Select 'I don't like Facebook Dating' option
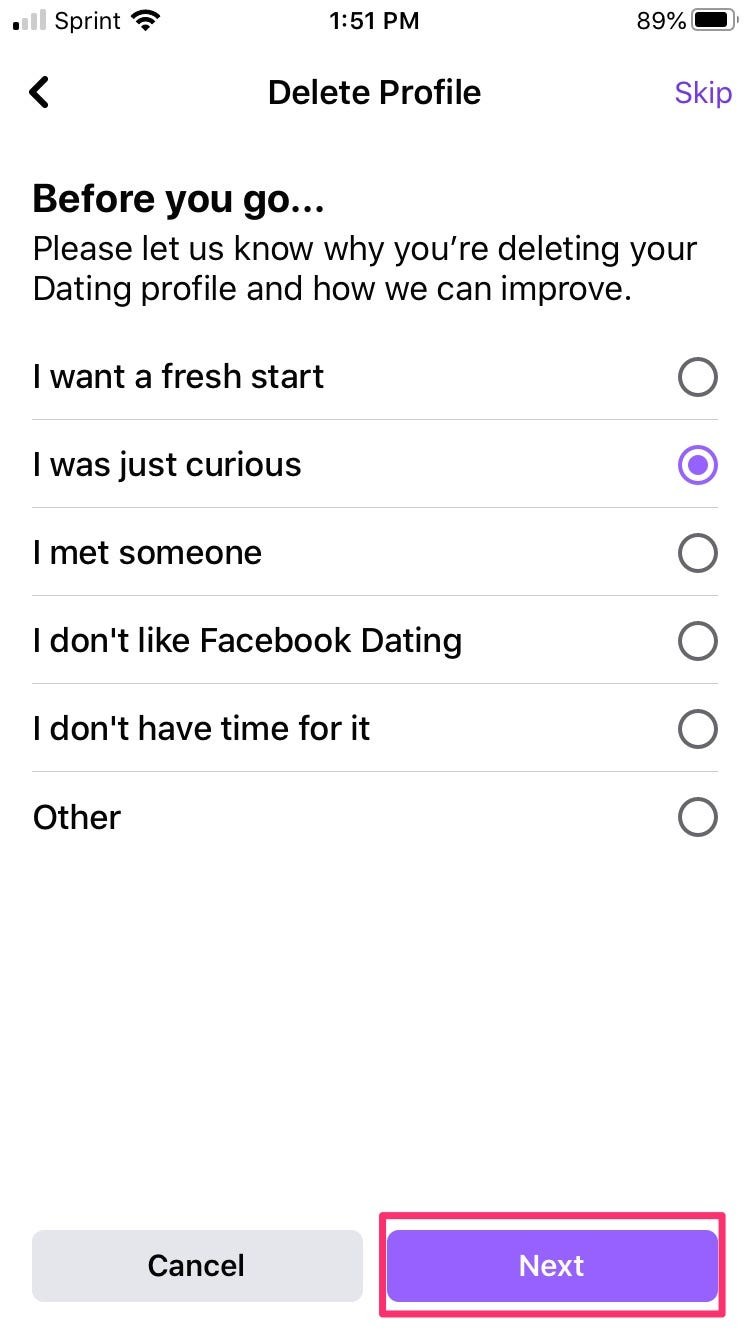The height and width of the screenshot is (1334, 750). click(698, 641)
